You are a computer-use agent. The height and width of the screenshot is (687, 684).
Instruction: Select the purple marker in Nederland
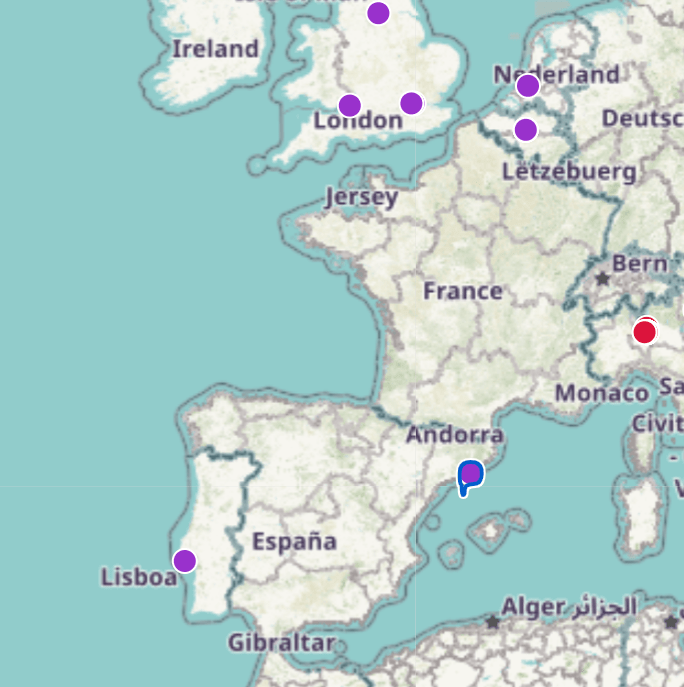click(528, 86)
